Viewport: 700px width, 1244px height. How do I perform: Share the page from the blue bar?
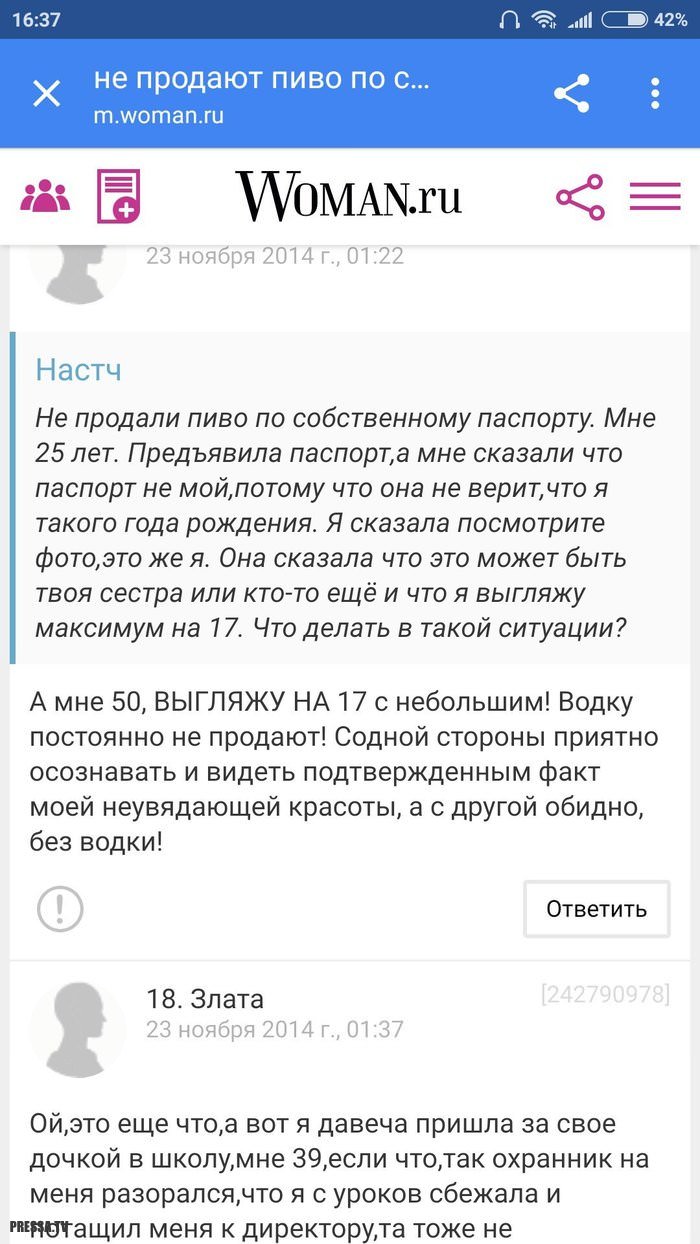(572, 94)
